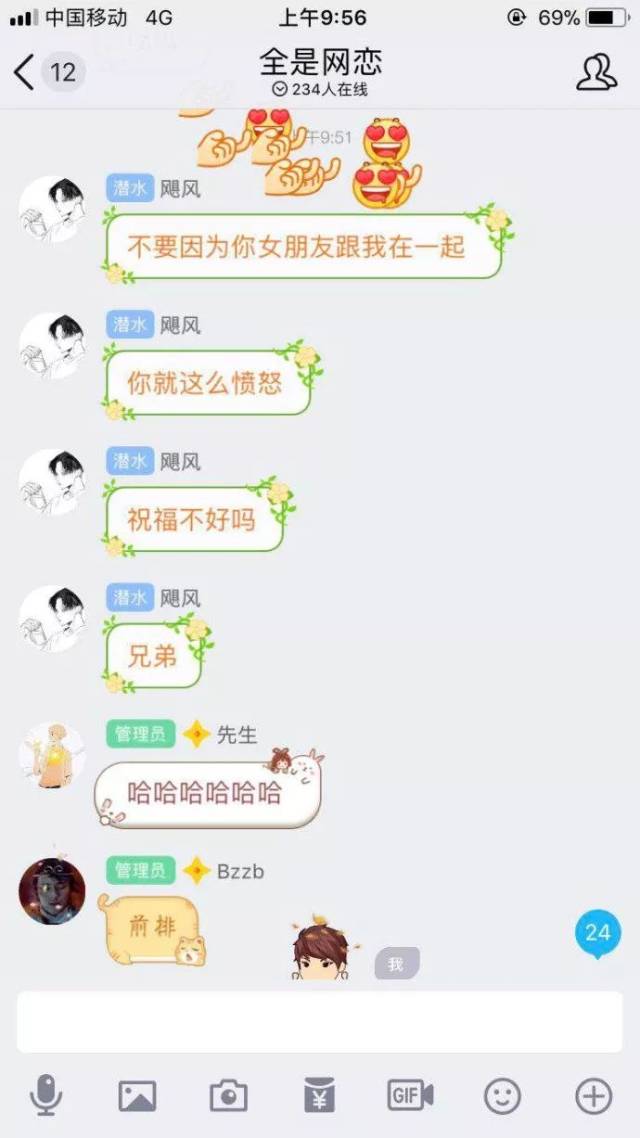
Task: Open the group members profile icon
Action: coord(596,72)
